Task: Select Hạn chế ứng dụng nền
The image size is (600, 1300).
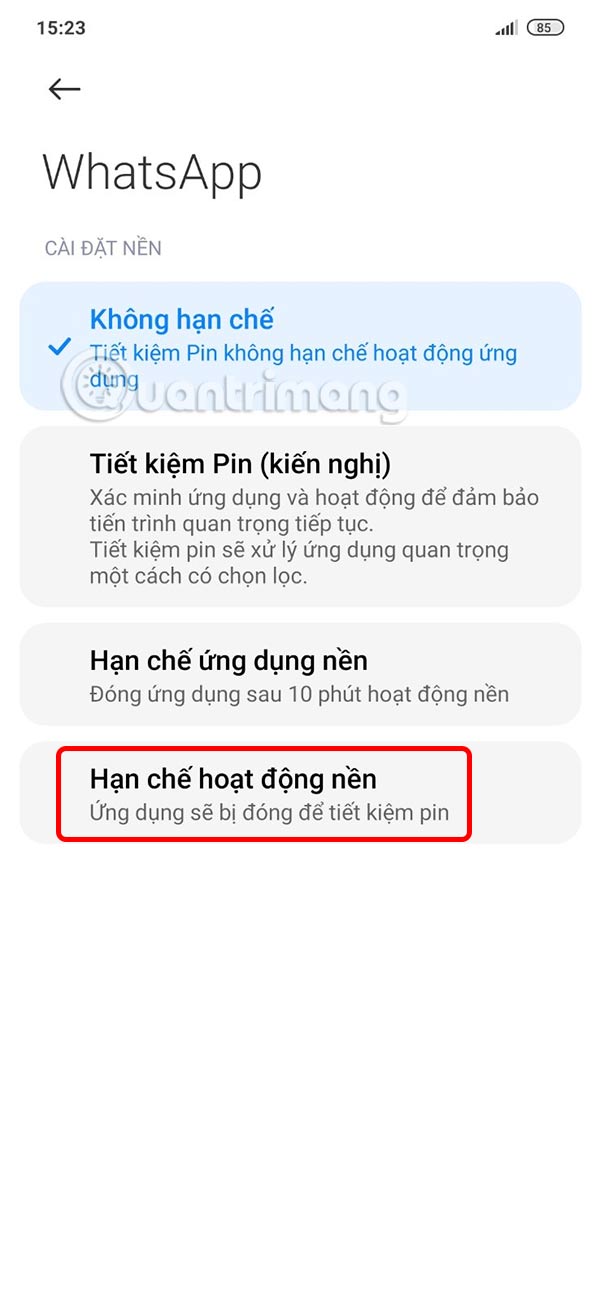Action: pyautogui.click(x=300, y=674)
